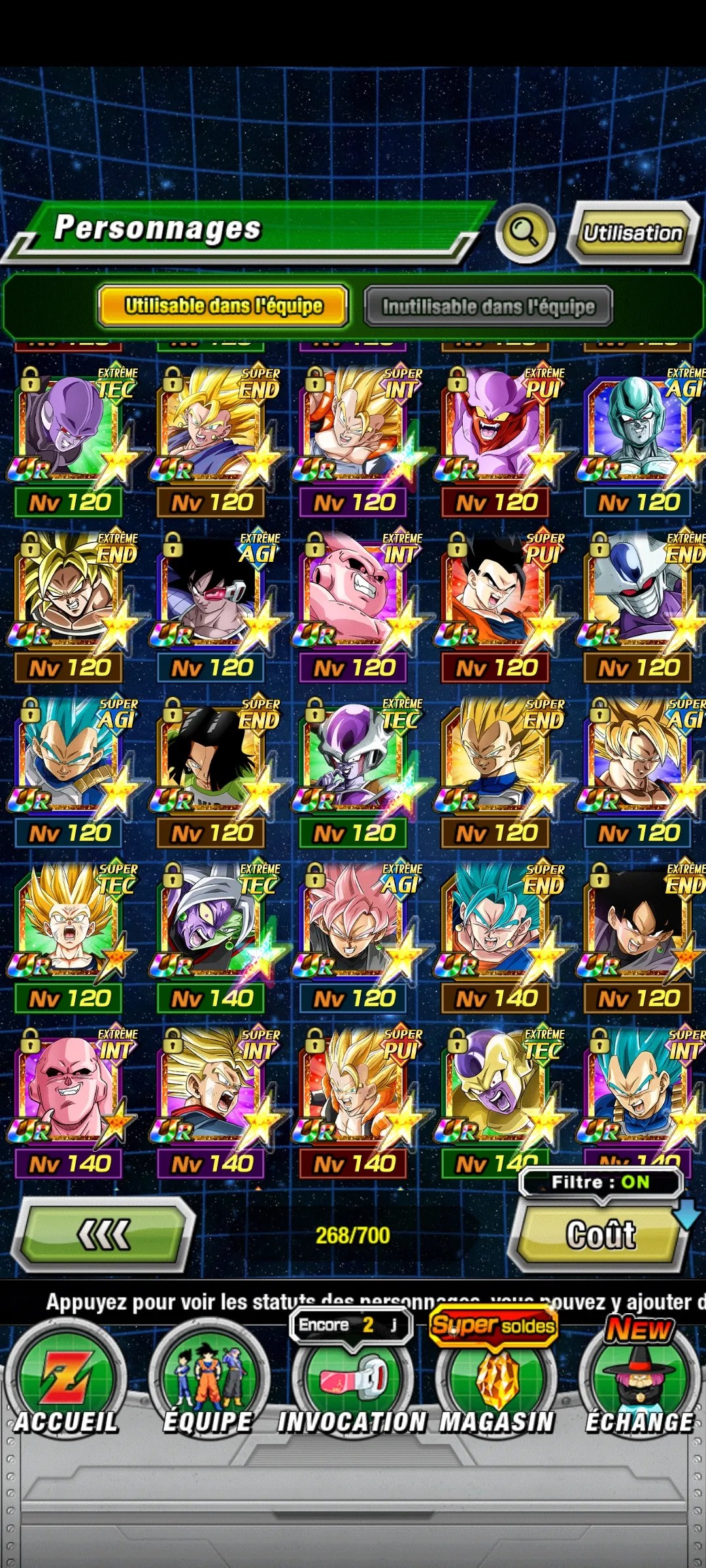This screenshot has height=1568, width=706.
Task: Open the ÉQUIPE menu
Action: coord(208,1385)
